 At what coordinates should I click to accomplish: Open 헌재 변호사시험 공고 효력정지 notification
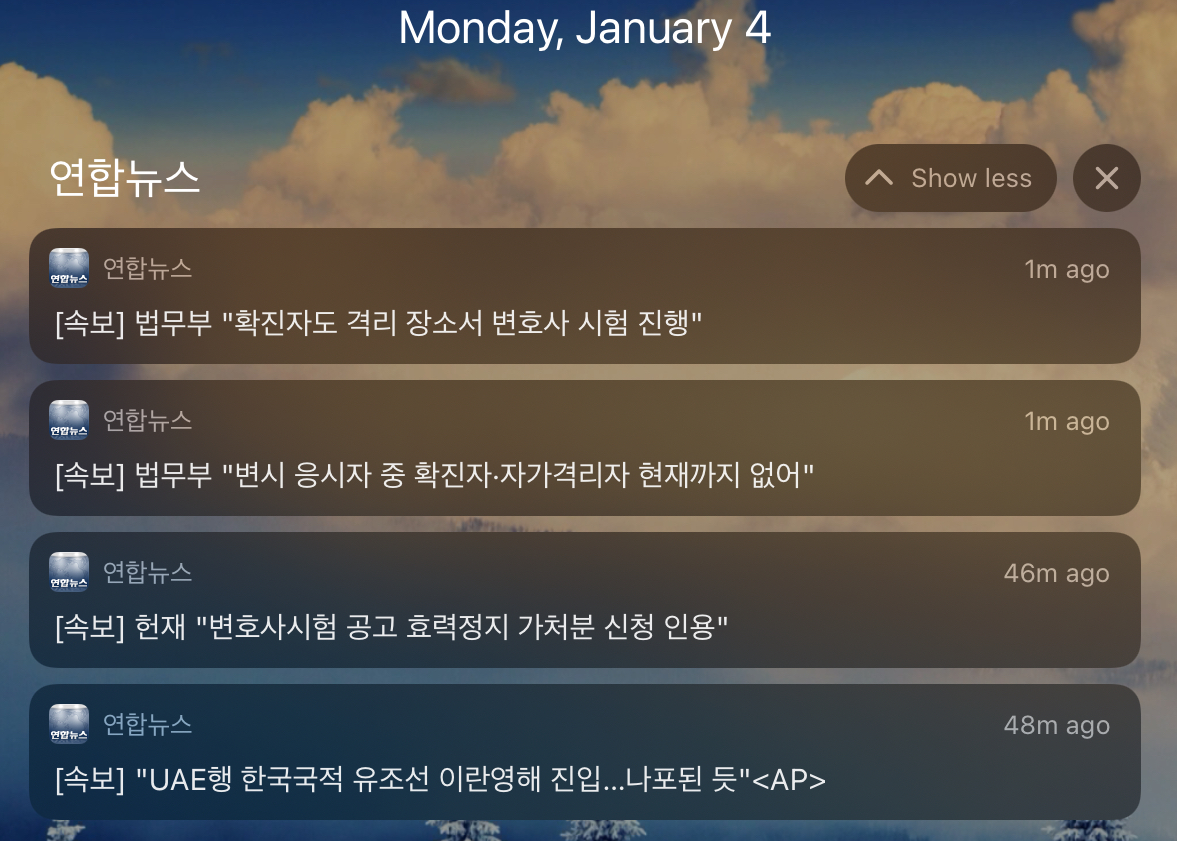click(584, 600)
